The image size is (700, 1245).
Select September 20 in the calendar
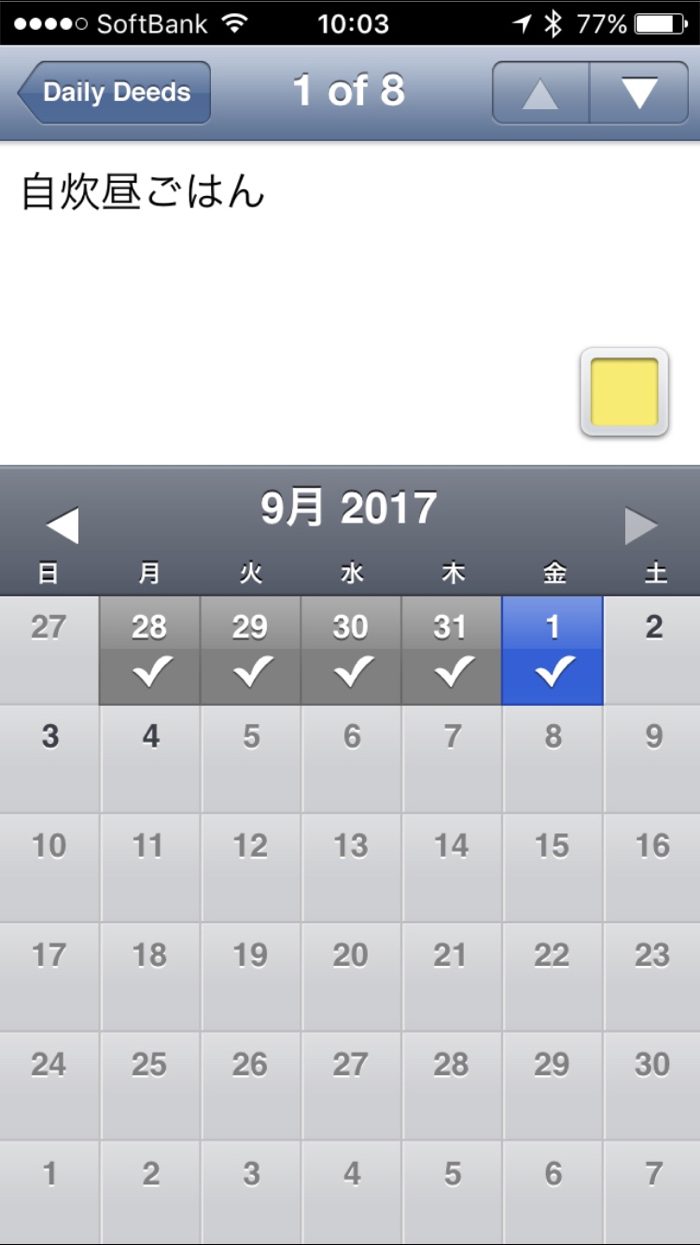tap(351, 977)
